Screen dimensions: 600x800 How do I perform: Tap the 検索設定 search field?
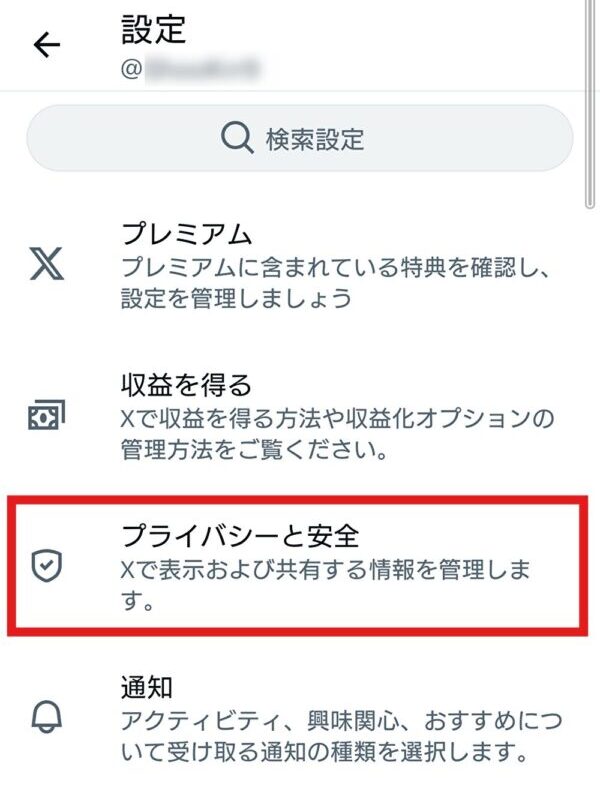coord(300,138)
